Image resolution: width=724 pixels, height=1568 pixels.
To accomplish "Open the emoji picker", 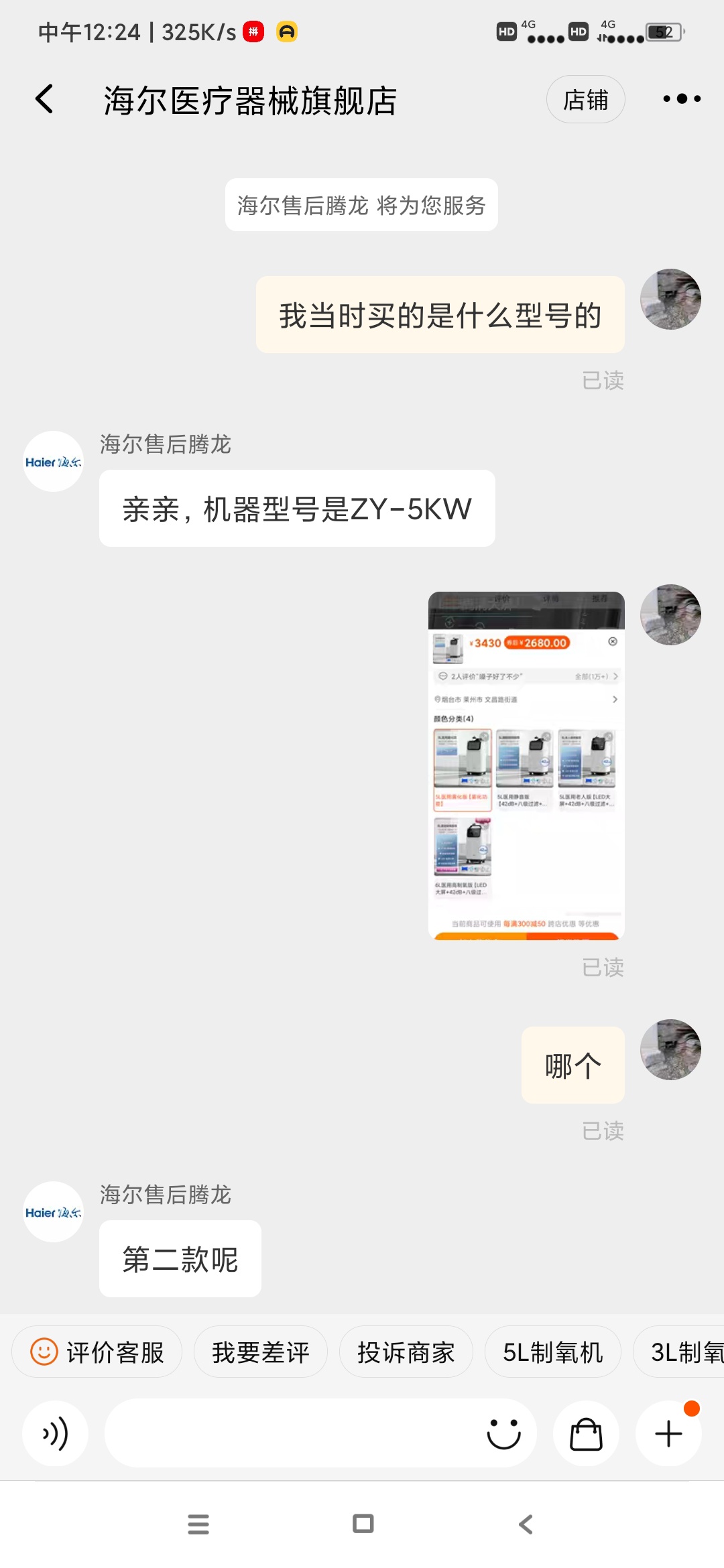I will pyautogui.click(x=503, y=1433).
